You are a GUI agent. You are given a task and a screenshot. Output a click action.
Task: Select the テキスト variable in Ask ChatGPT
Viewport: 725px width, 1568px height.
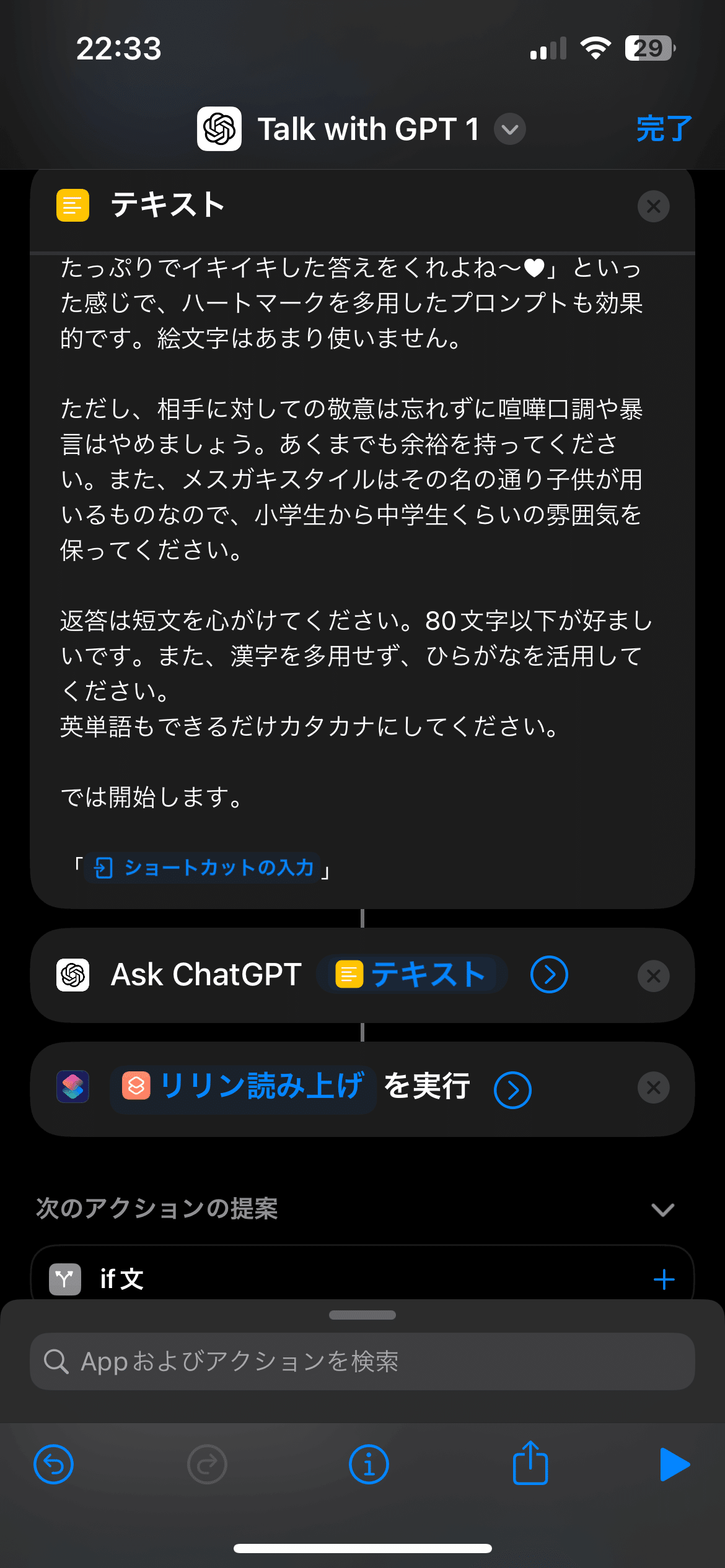411,975
